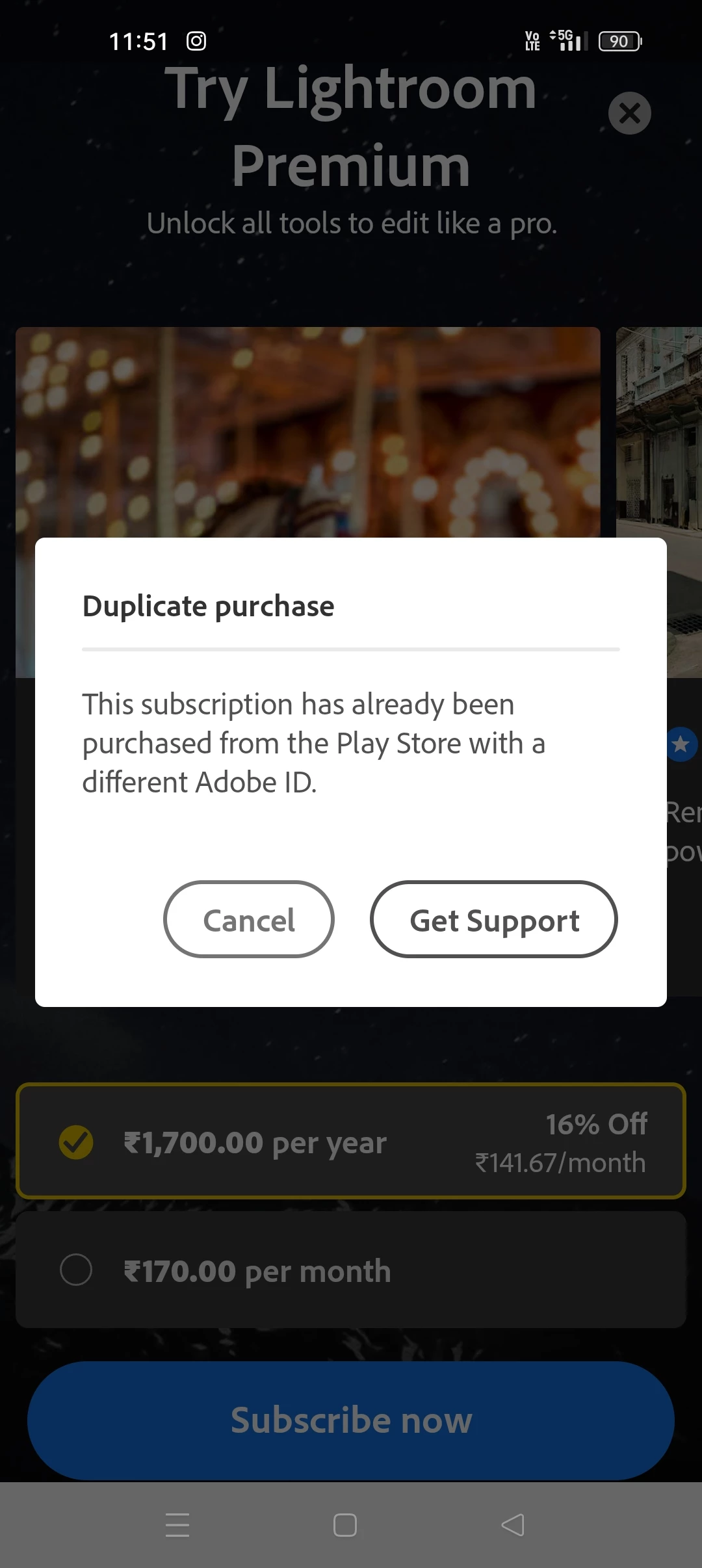Select the ₹1,700.00 per year plan
Viewport: 702px width, 1568px height.
click(x=351, y=1142)
